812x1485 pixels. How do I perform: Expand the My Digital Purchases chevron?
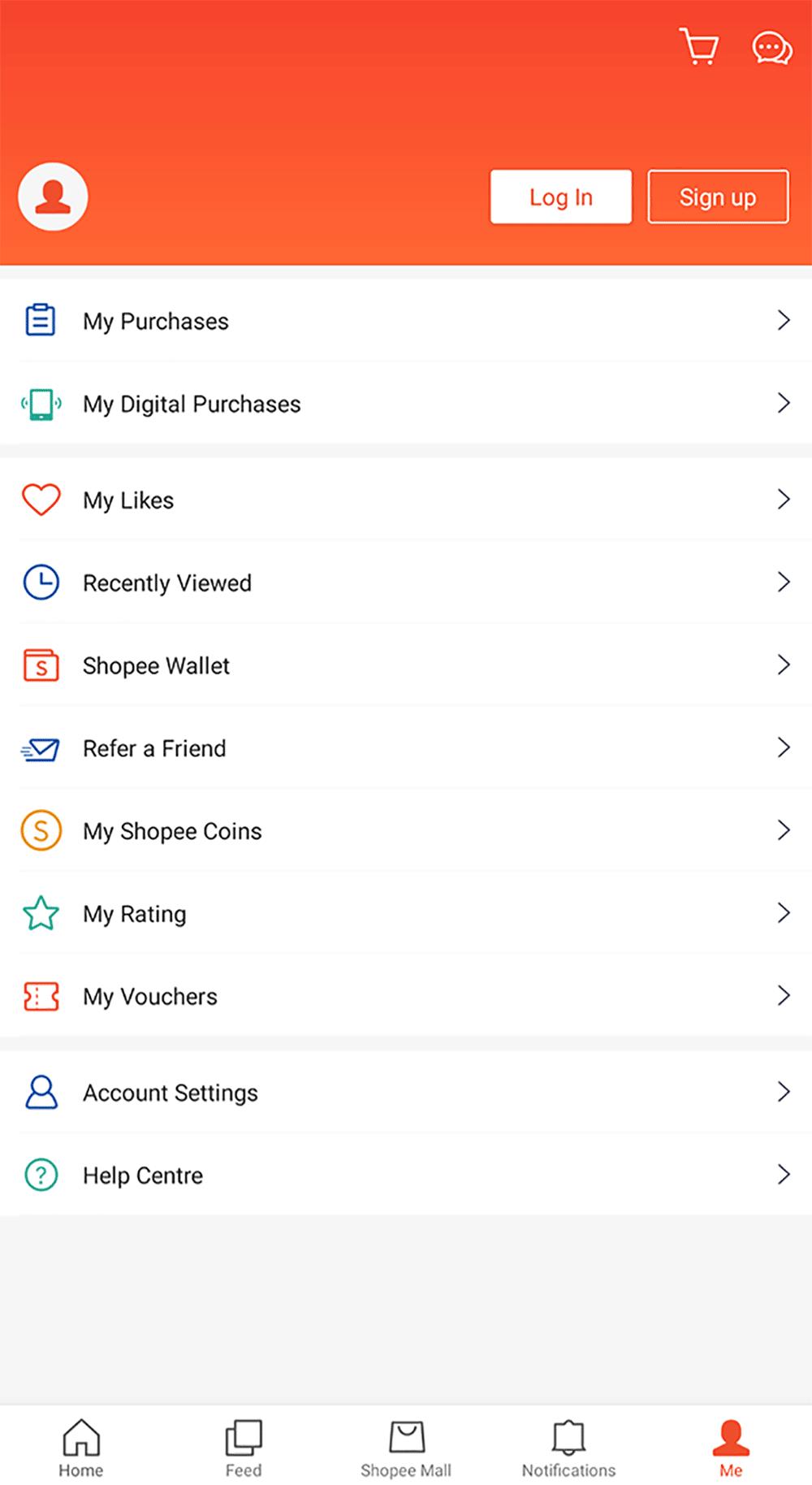(783, 403)
